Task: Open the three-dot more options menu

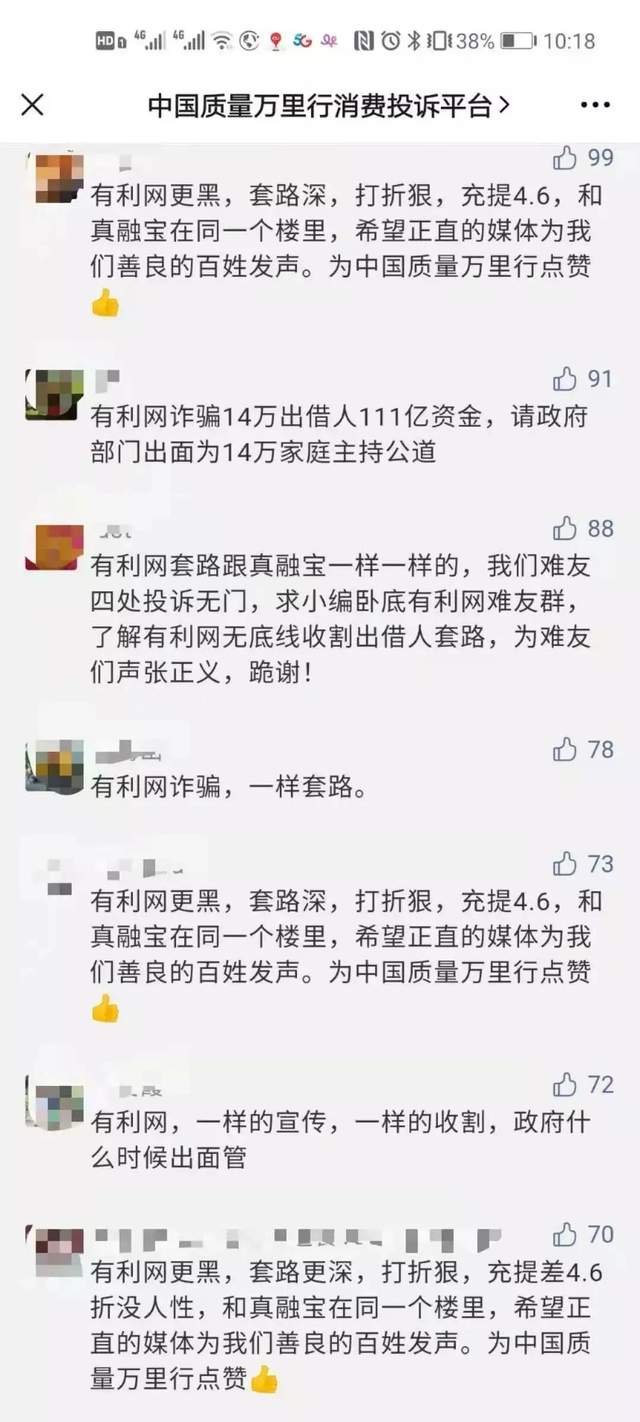Action: tap(594, 105)
